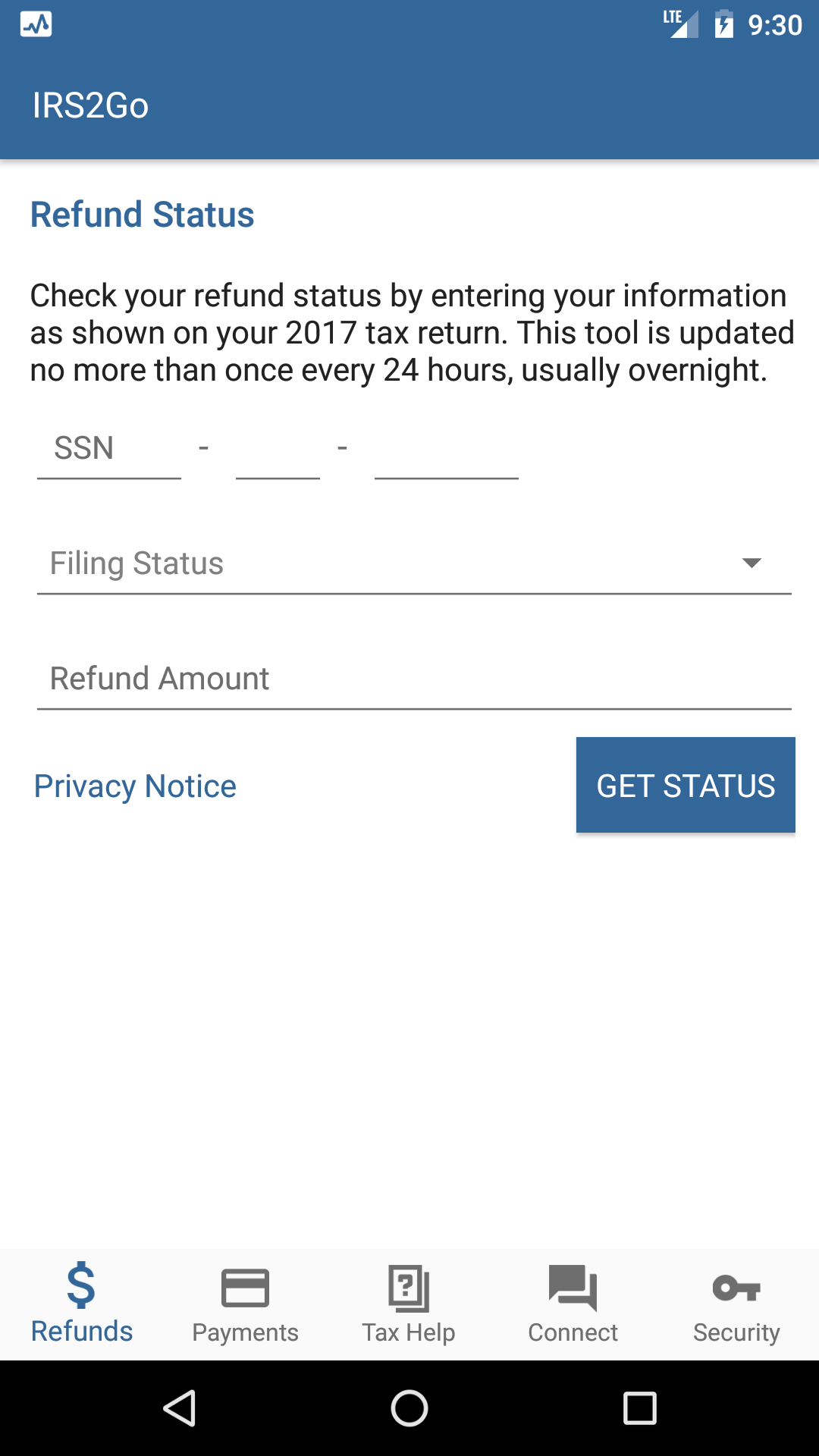Focus the Refund Amount field
The image size is (819, 1456).
point(414,679)
